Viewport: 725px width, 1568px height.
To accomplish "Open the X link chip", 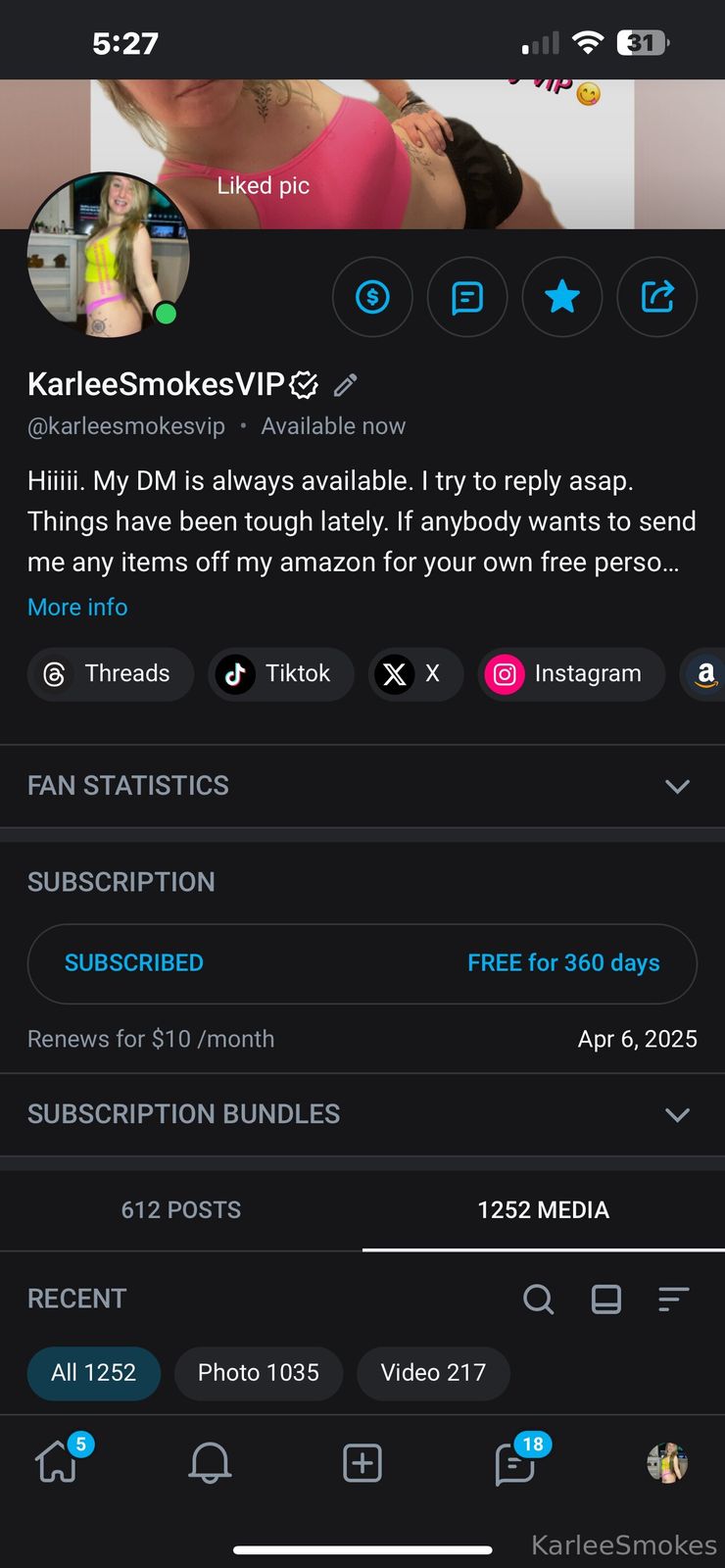I will pos(414,674).
